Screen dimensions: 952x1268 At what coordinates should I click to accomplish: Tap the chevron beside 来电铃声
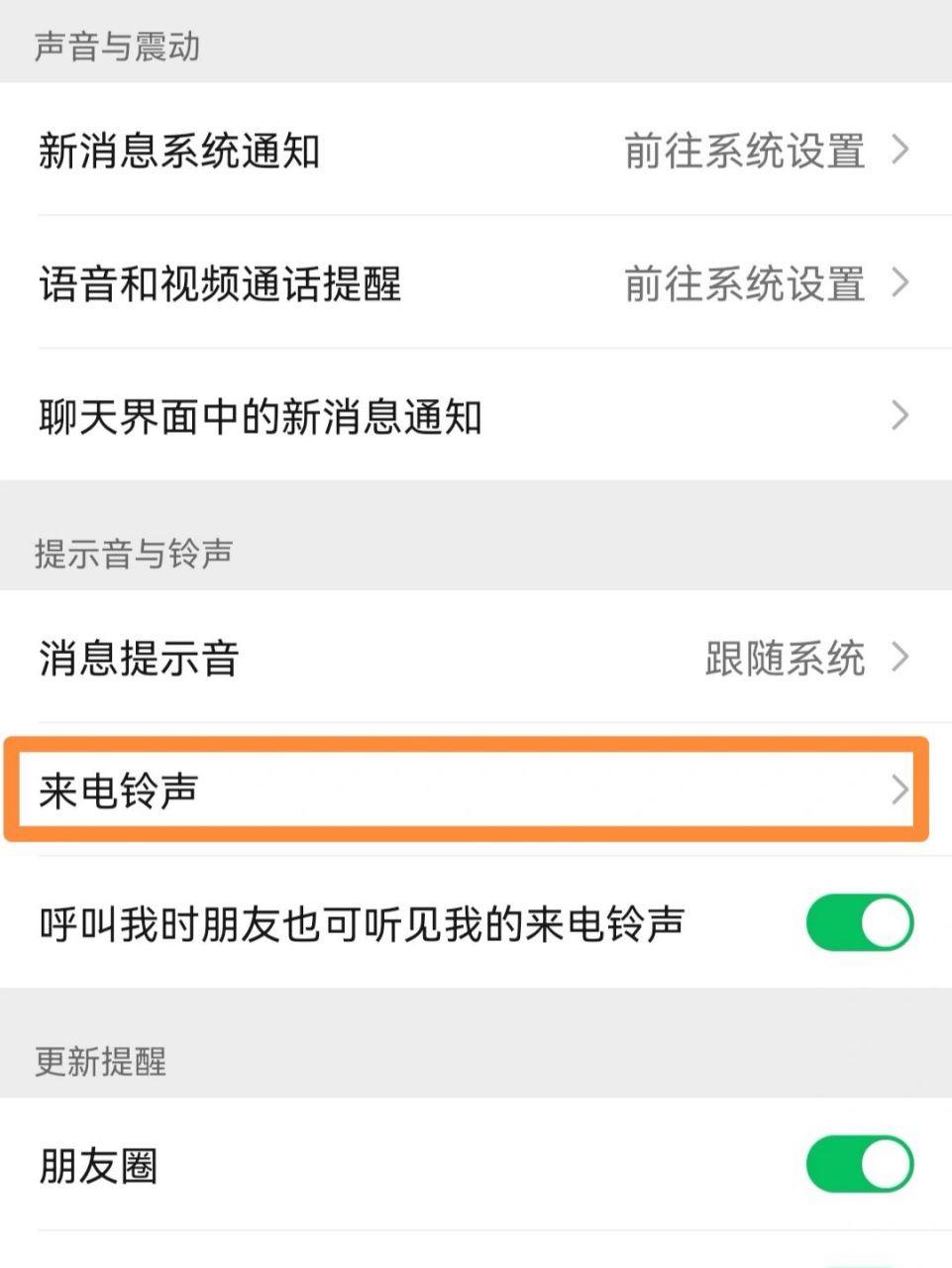[900, 792]
